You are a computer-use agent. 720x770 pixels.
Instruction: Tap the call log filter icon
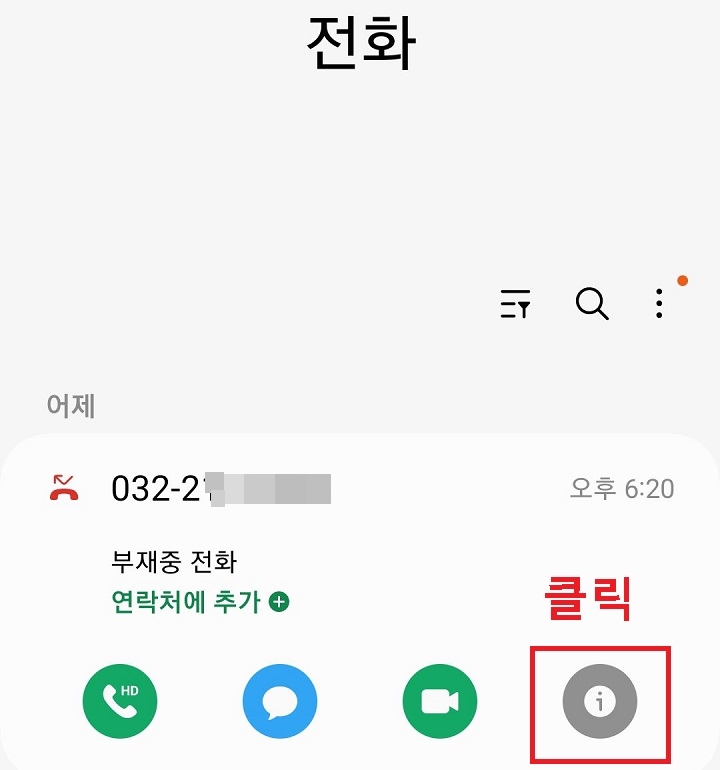tap(515, 305)
